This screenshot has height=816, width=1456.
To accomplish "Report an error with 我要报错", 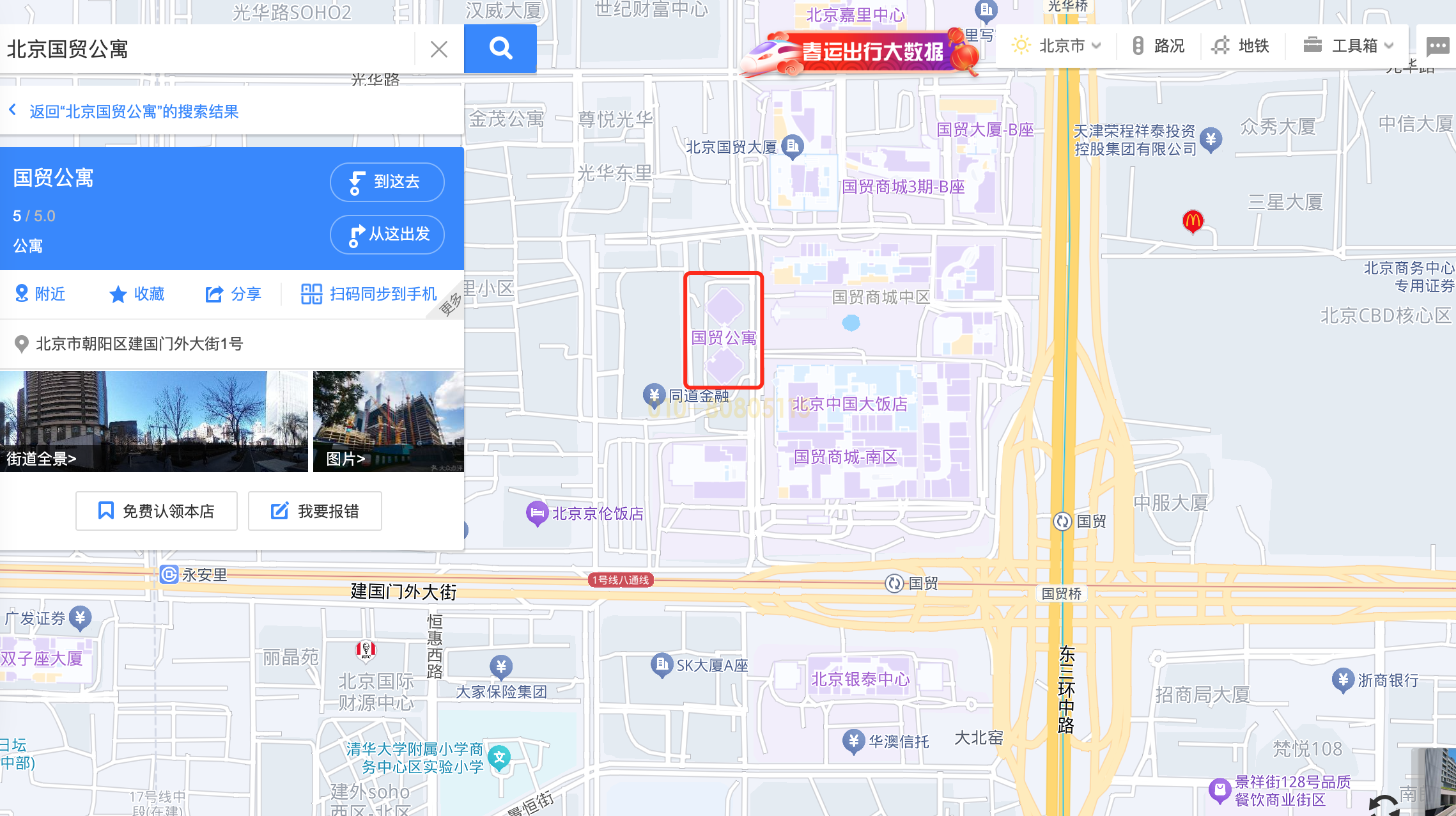I will point(315,511).
